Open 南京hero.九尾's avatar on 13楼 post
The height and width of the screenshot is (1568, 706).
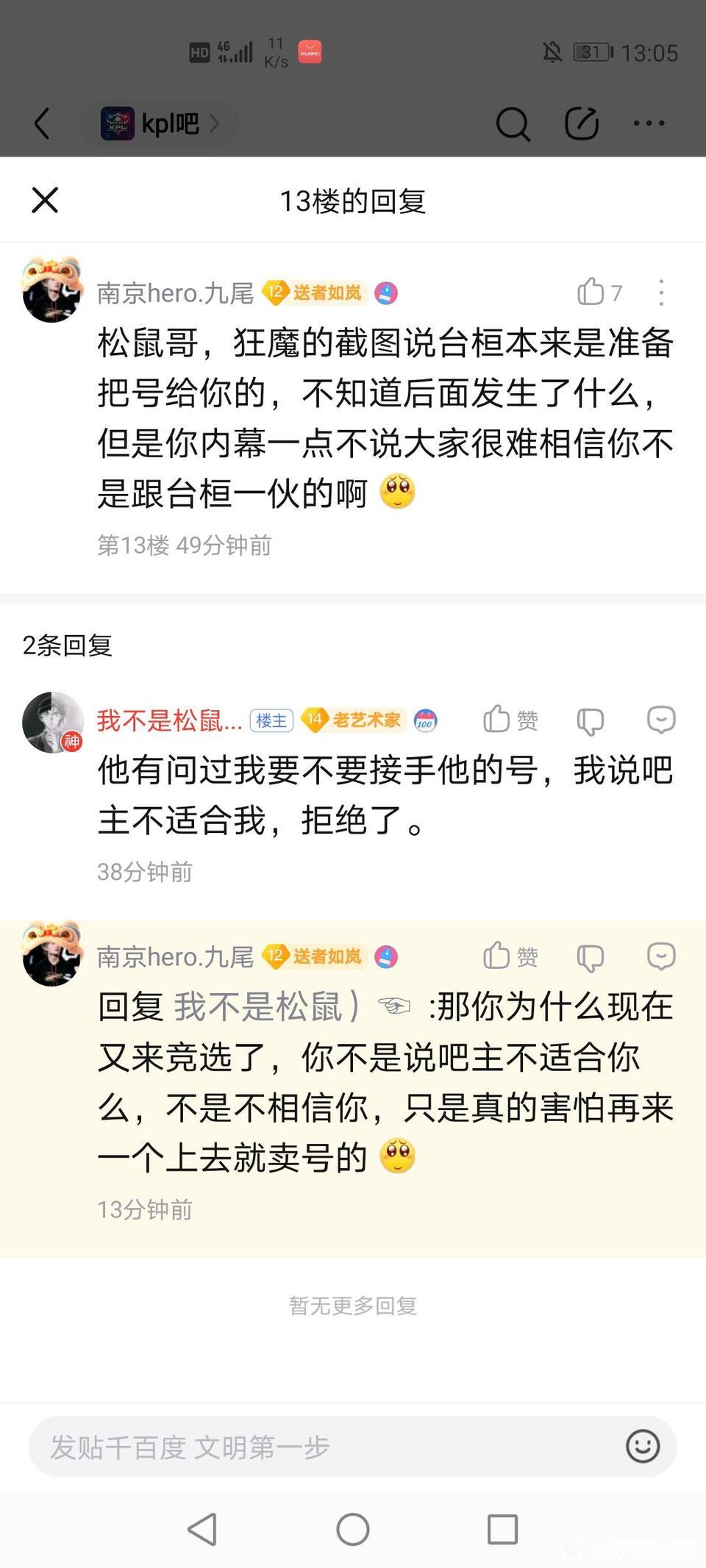click(x=51, y=290)
